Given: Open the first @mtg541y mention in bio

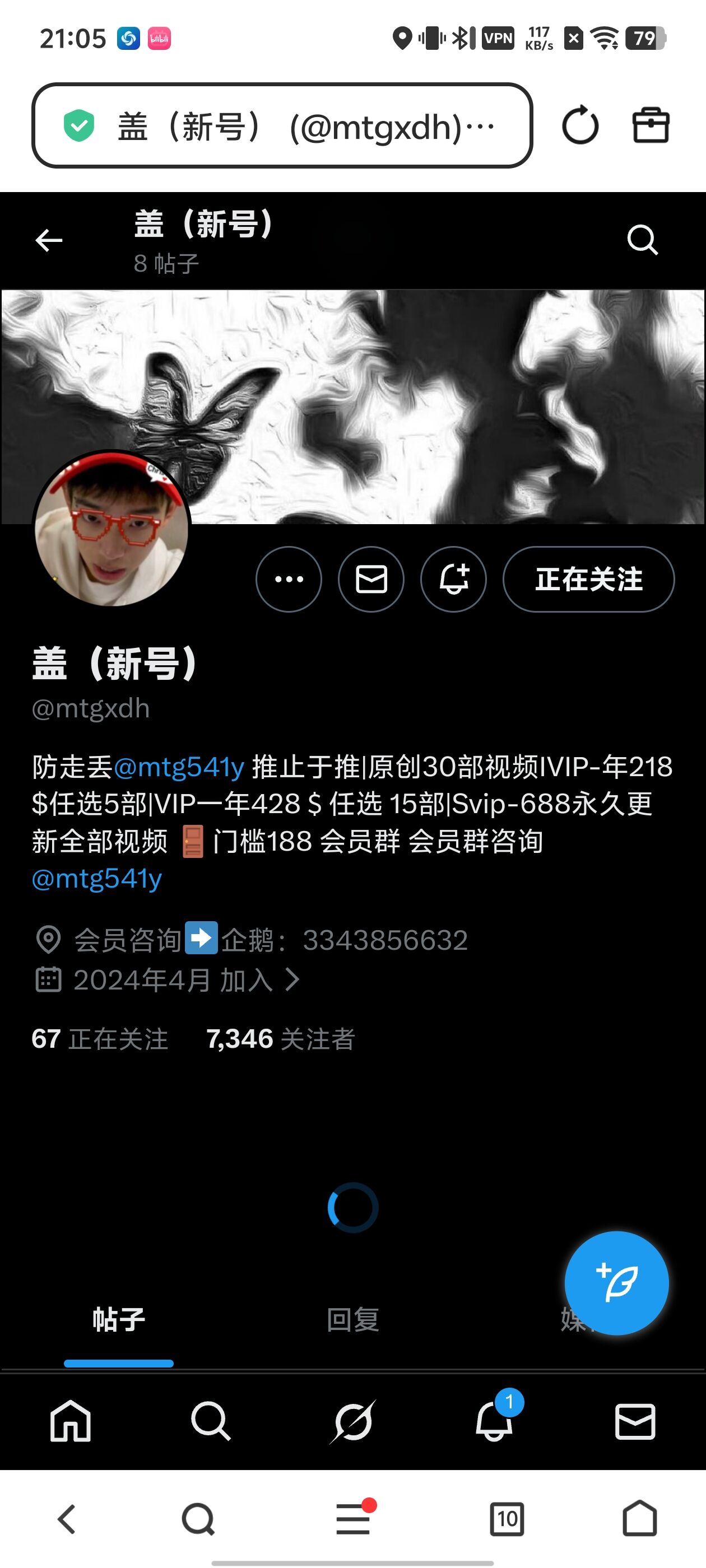Looking at the screenshot, I should point(179,767).
